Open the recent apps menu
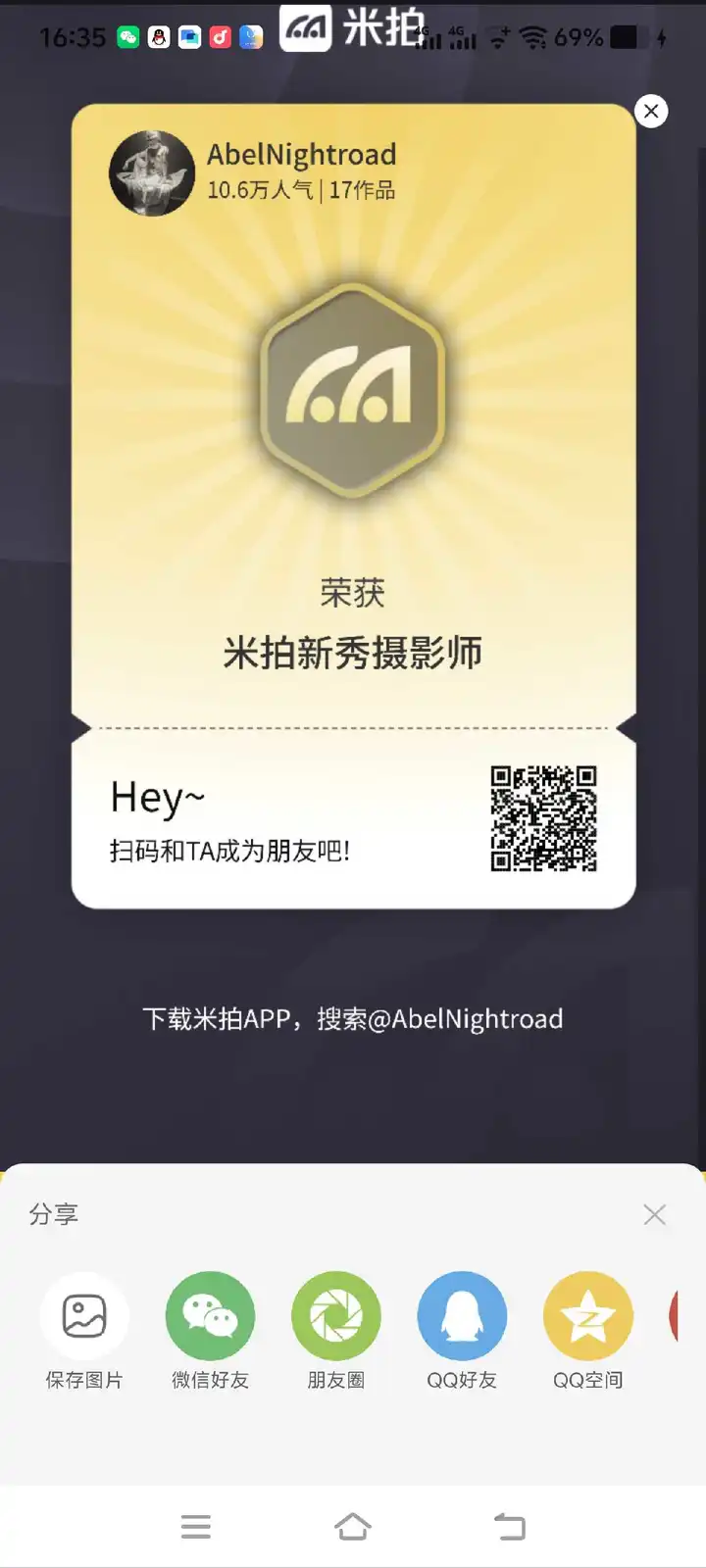The image size is (706, 1568). [196, 1526]
